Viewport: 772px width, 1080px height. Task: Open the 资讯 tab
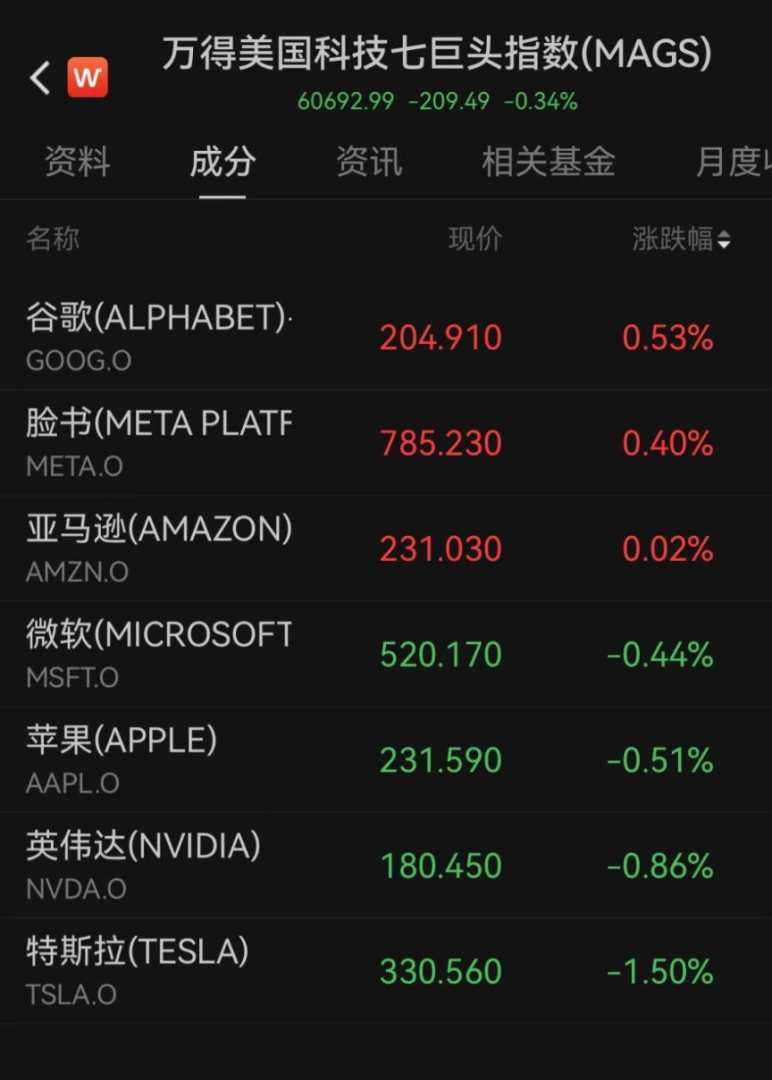[368, 162]
